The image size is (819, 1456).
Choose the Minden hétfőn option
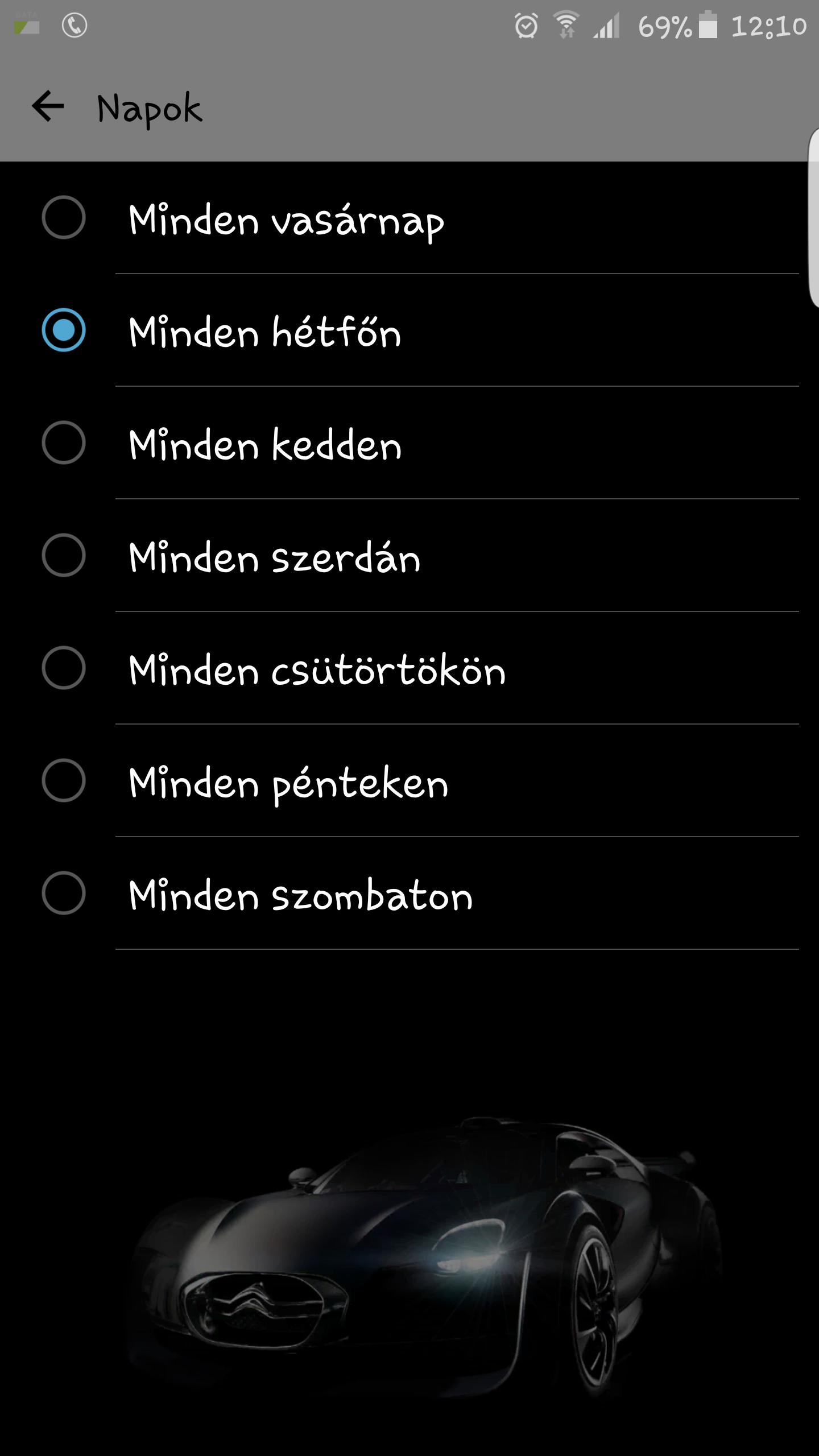[x=409, y=330]
